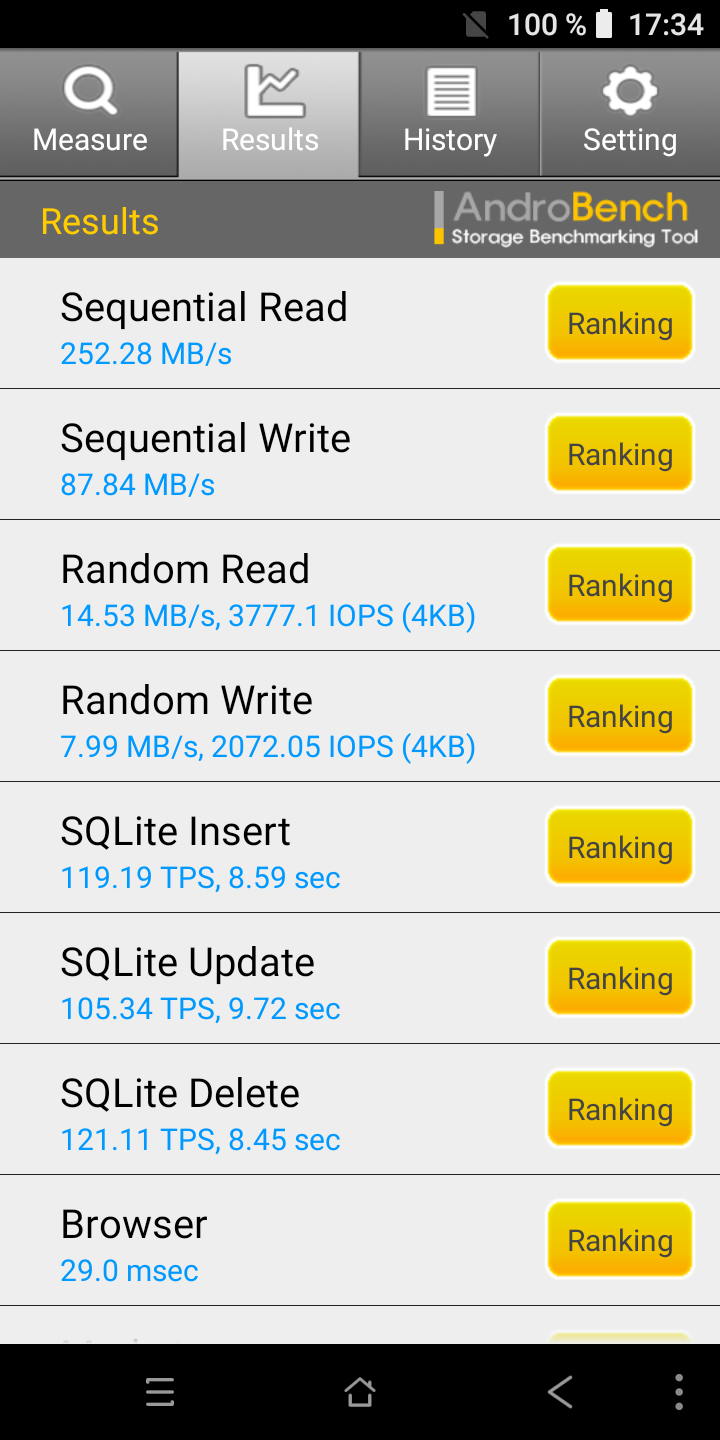This screenshot has width=720, height=1440.
Task: Open Ranking for SQLite Delete
Action: 620,1109
